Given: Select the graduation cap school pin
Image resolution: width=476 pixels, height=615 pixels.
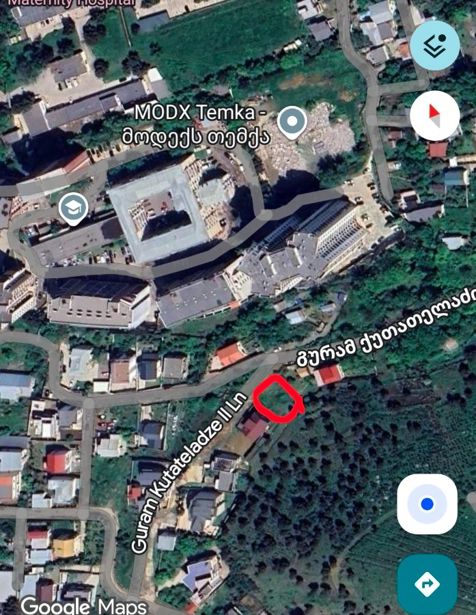Looking at the screenshot, I should coord(74,209).
